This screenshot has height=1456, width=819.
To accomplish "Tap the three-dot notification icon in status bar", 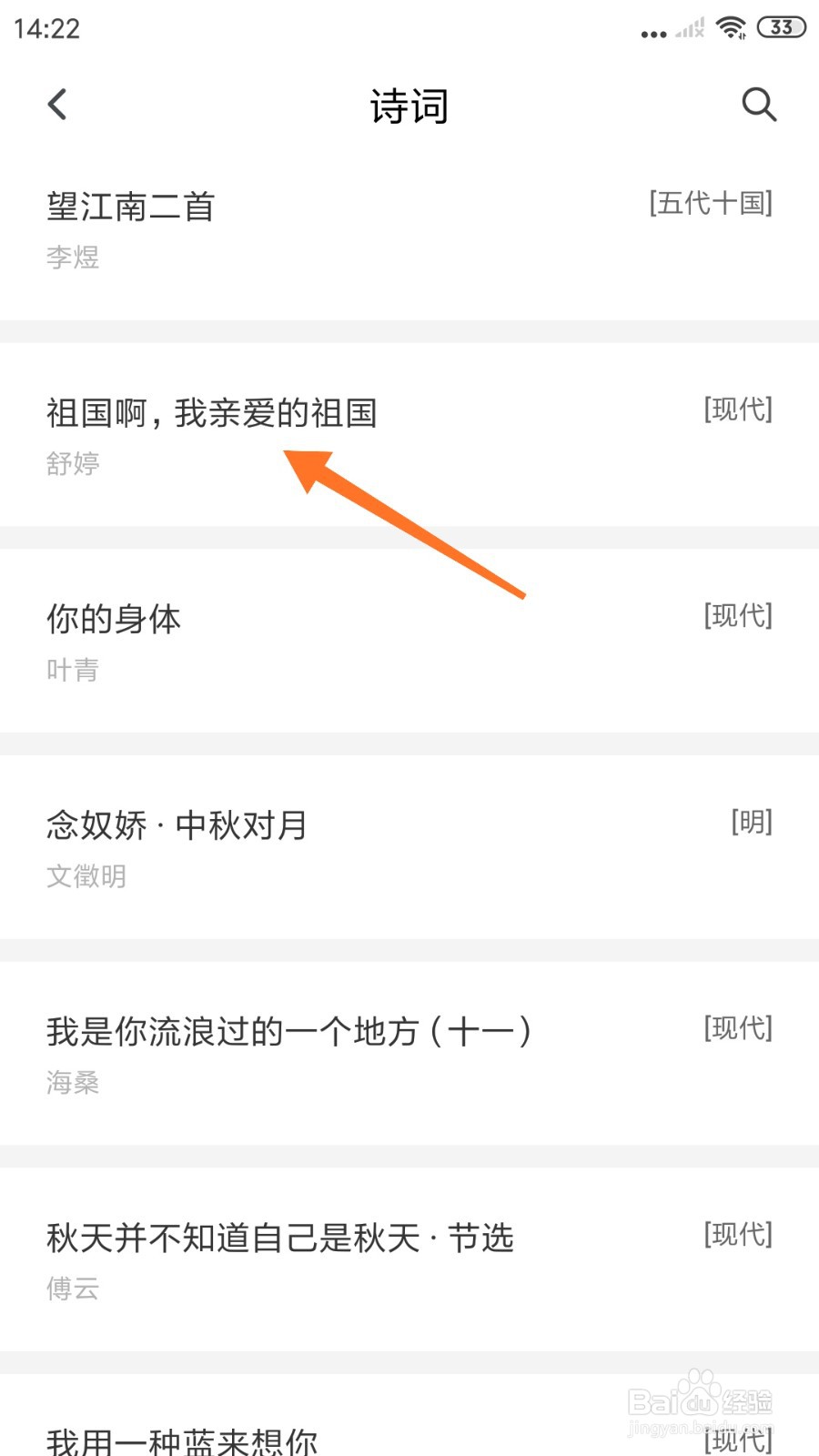I will point(652,33).
